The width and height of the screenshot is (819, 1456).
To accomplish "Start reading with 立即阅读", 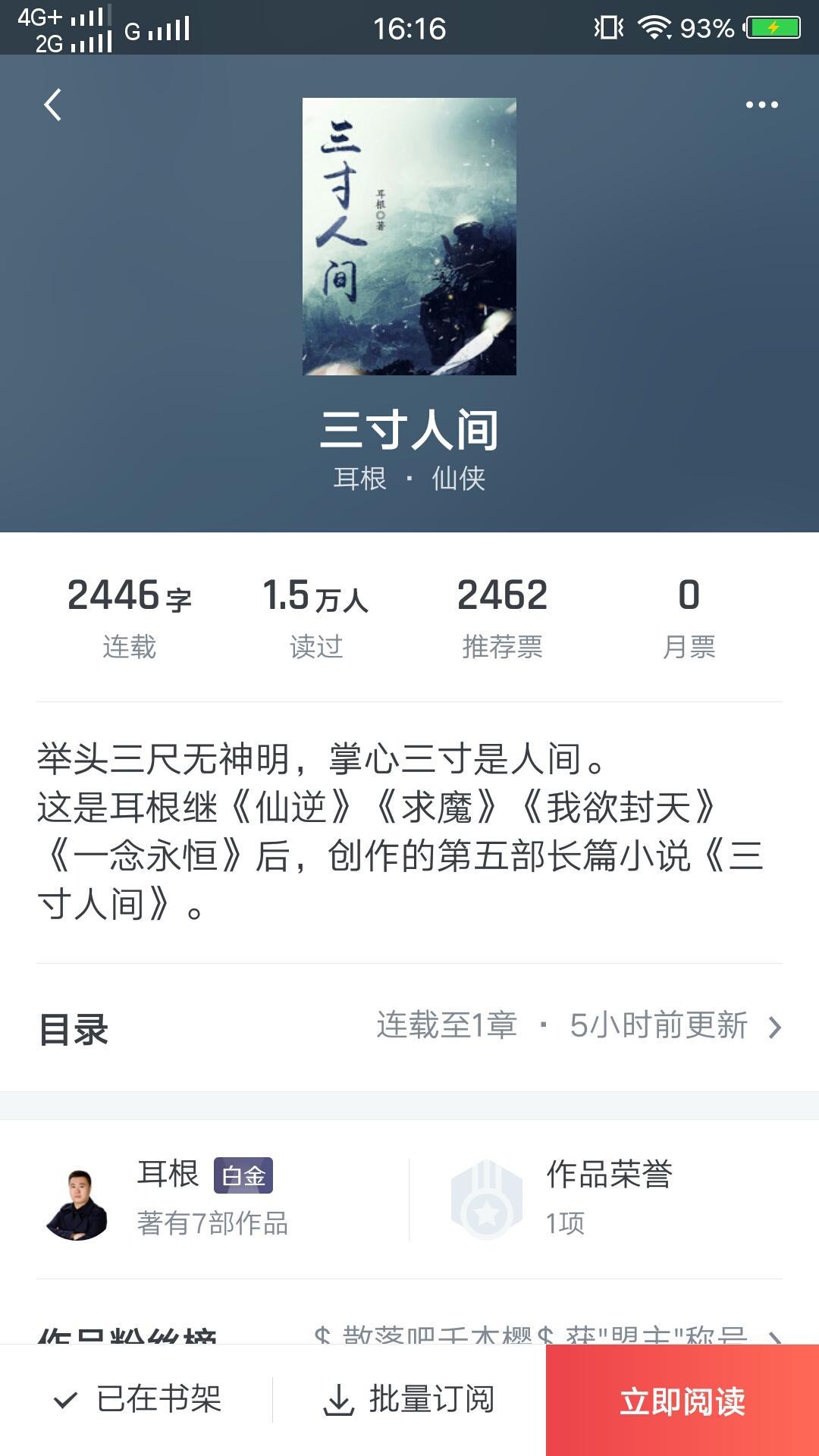I will 682,1400.
